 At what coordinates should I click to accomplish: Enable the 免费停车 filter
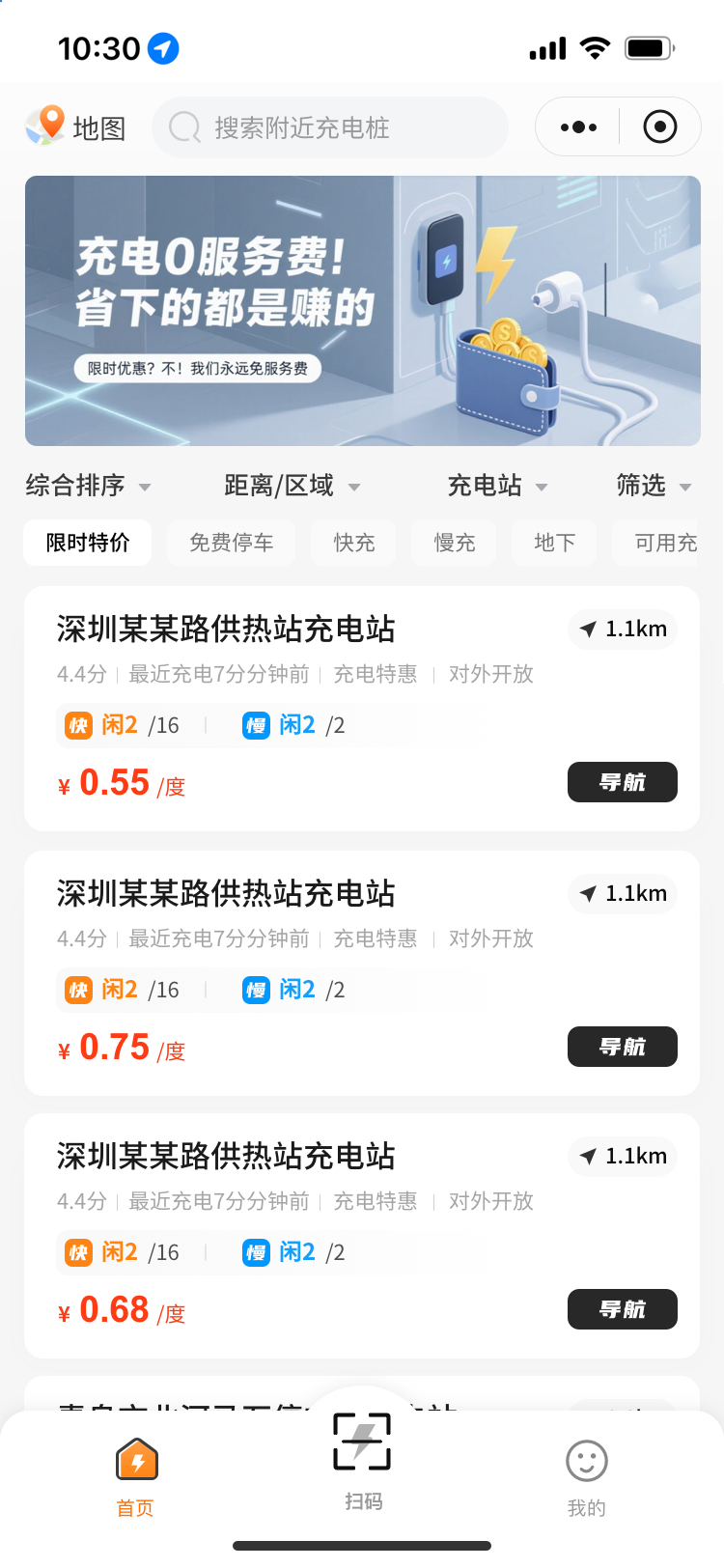(232, 543)
